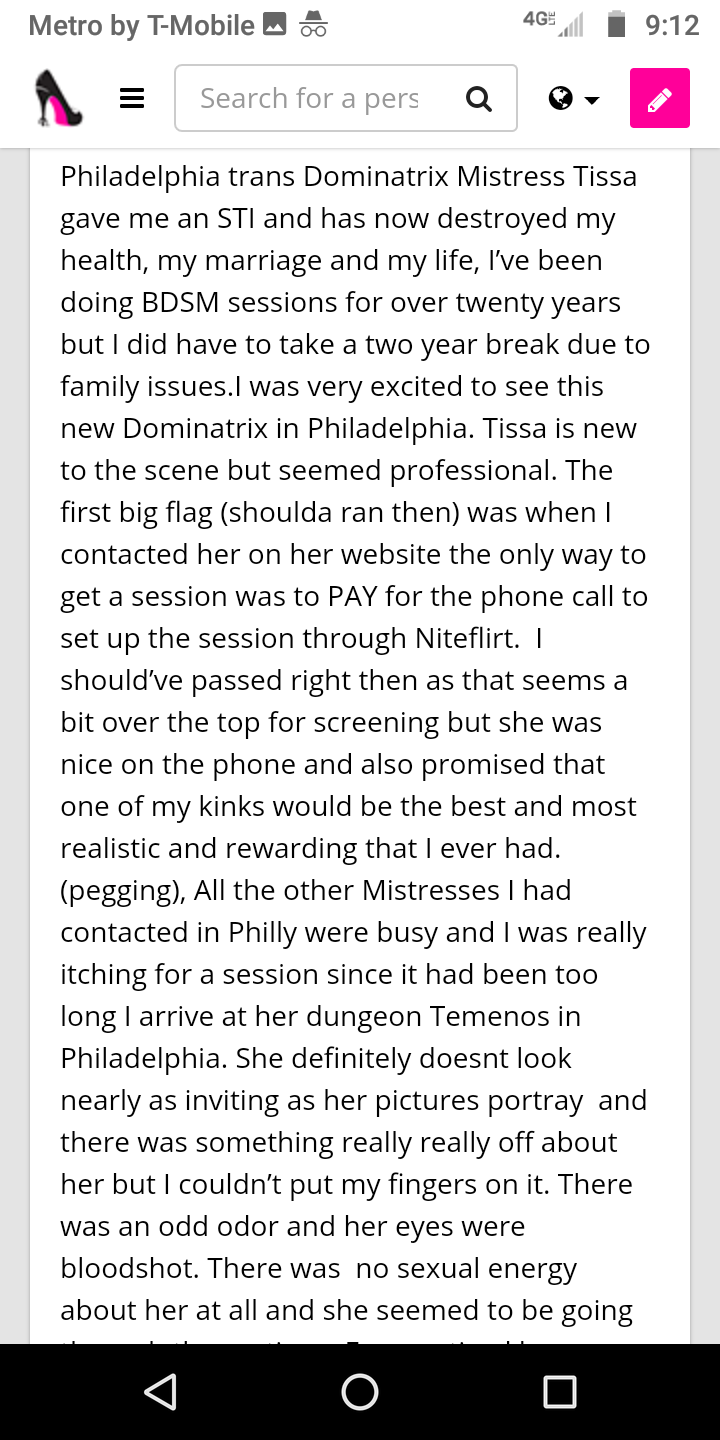Tap the system home button
Screen dimensions: 720x1440
[x=360, y=1391]
